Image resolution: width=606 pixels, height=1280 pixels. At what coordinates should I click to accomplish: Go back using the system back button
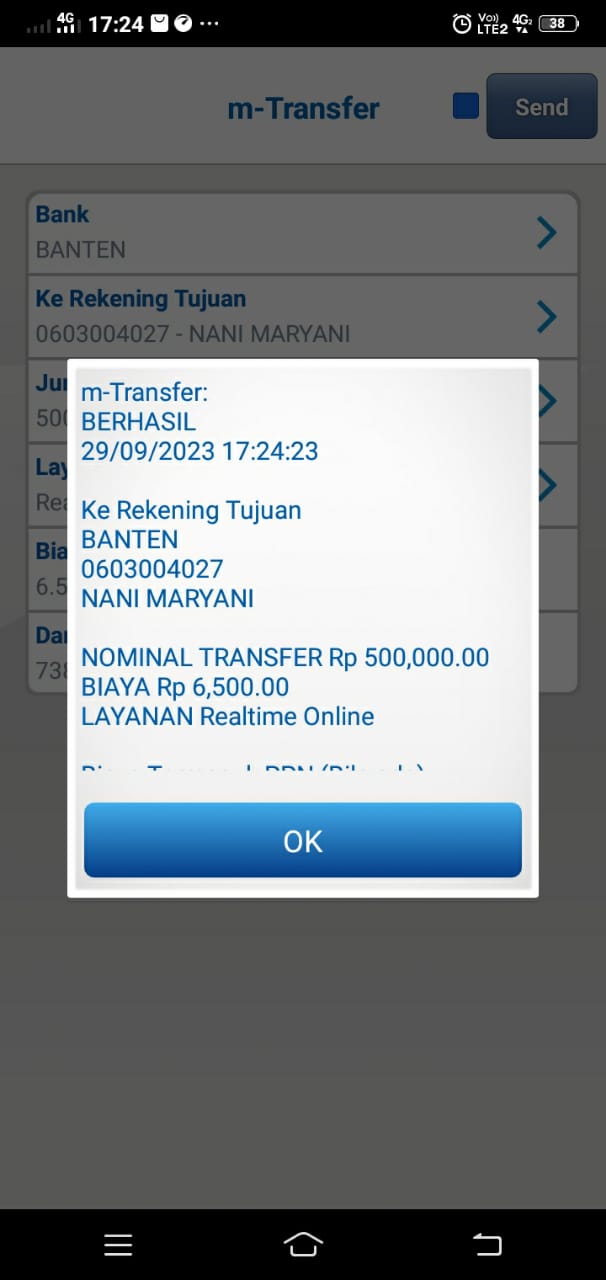pos(487,1244)
